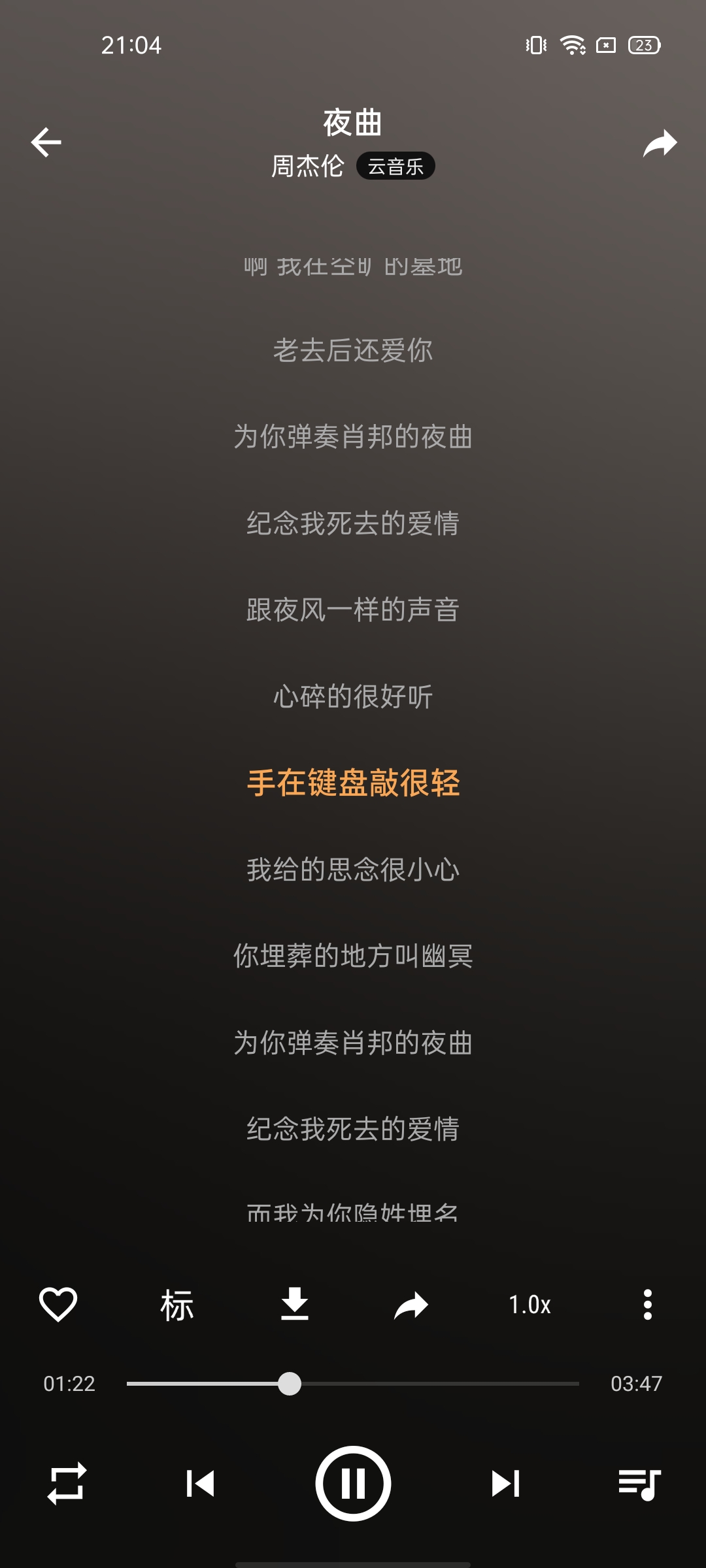The height and width of the screenshot is (1568, 706).
Task: Skip to the next track
Action: pyautogui.click(x=505, y=1484)
